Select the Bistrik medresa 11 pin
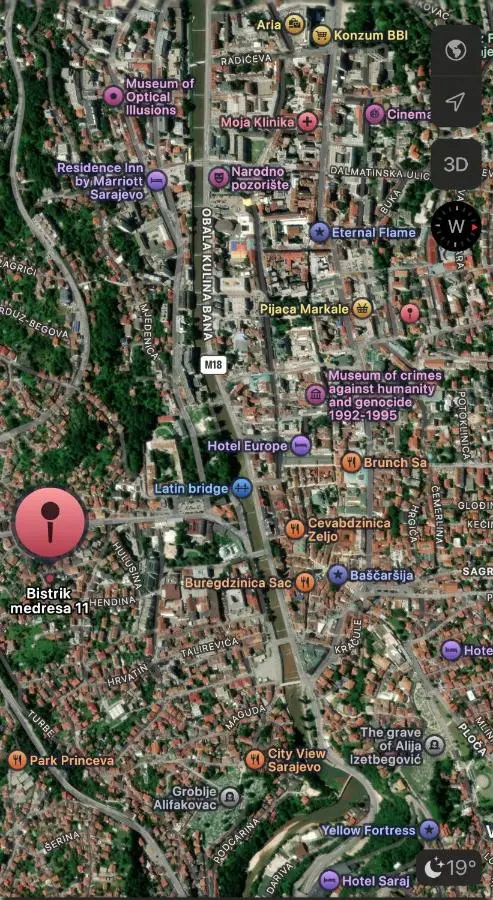Screen dimensions: 493x900 (x=51, y=523)
